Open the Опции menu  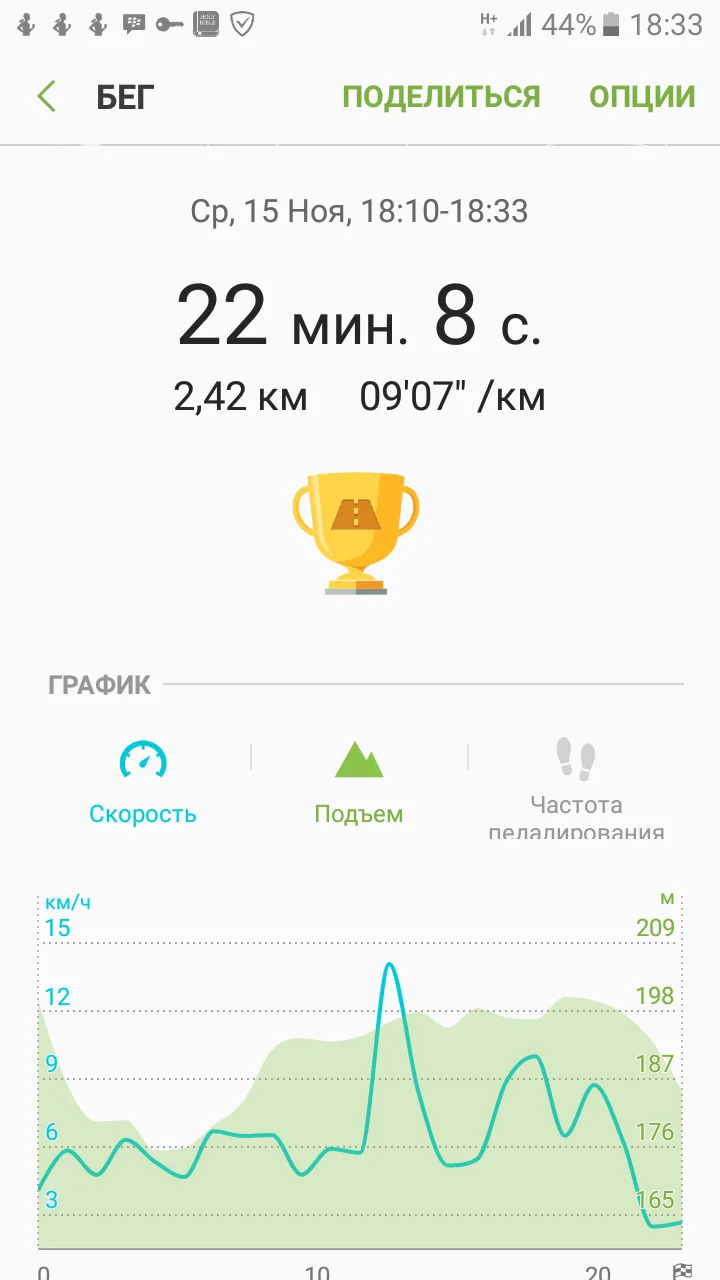642,97
